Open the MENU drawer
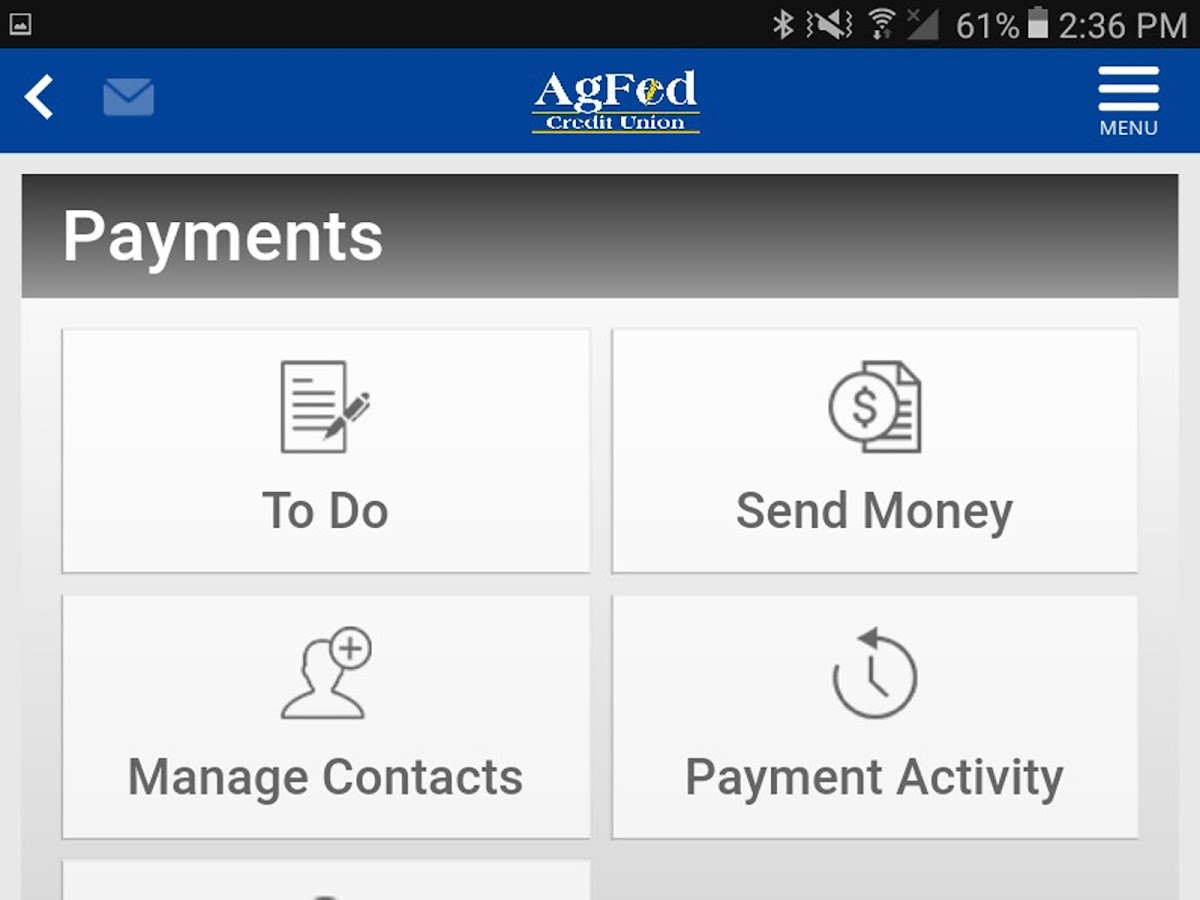Screen dimensions: 1200x900 (x=1128, y=100)
